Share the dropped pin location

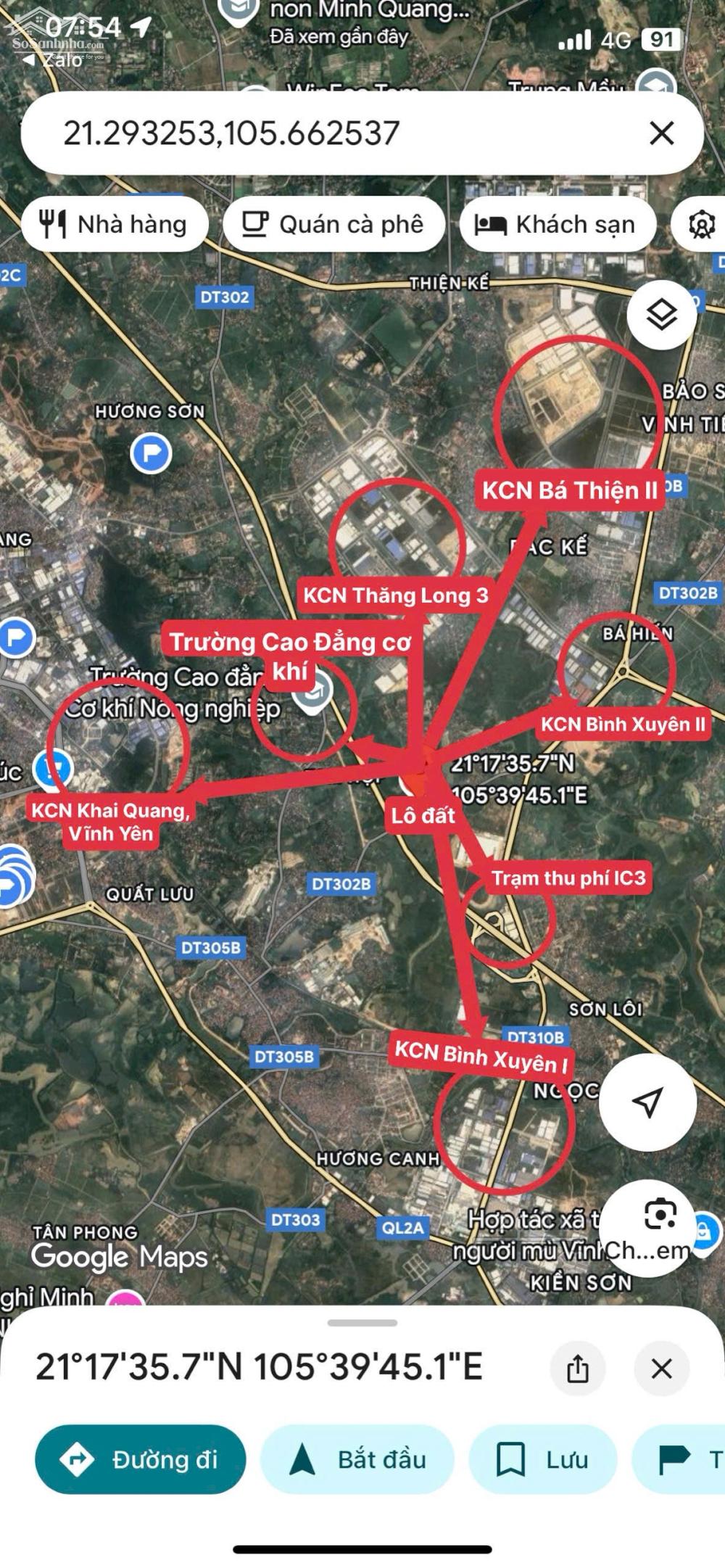[x=578, y=1369]
